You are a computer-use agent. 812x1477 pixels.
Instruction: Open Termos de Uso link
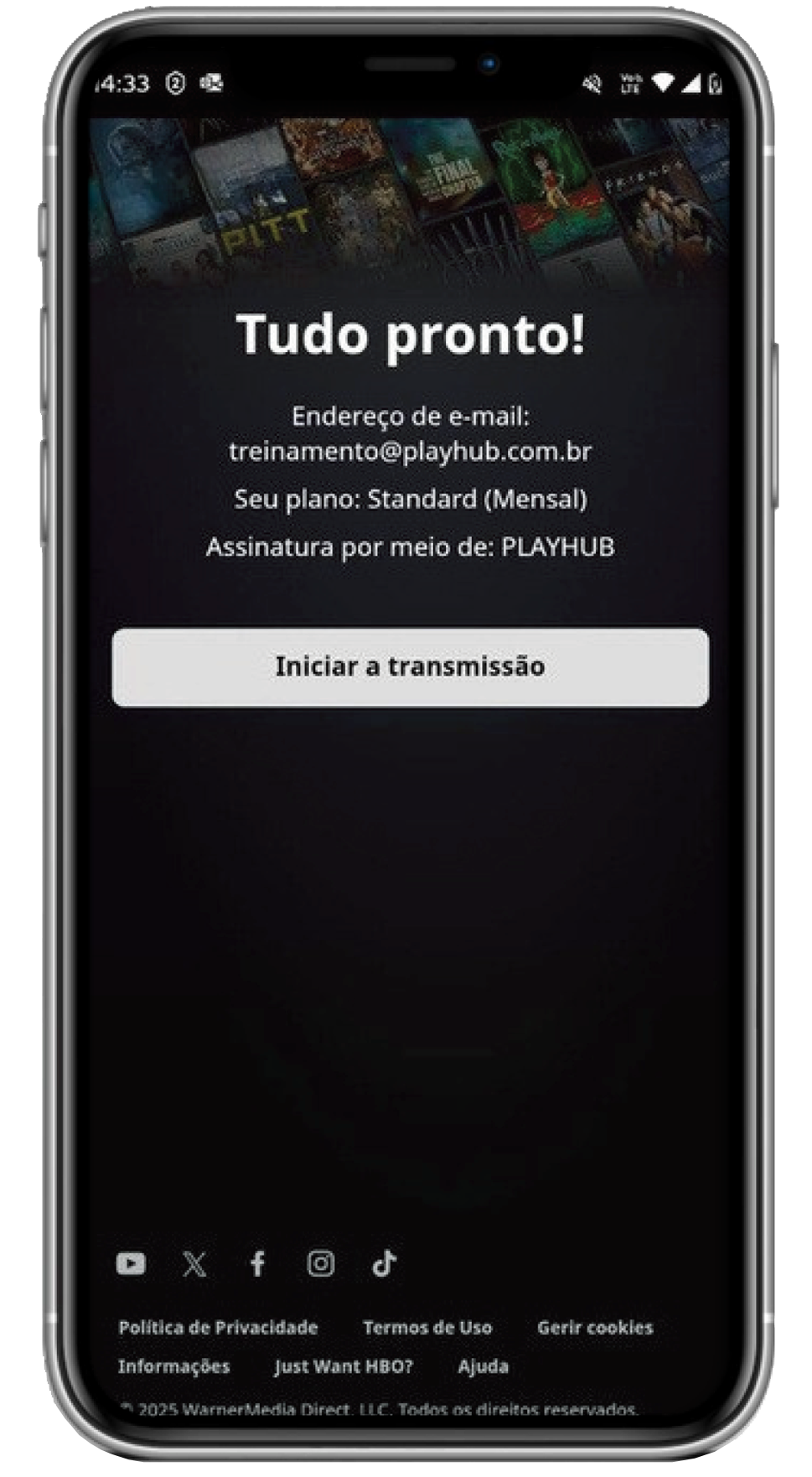point(427,1328)
